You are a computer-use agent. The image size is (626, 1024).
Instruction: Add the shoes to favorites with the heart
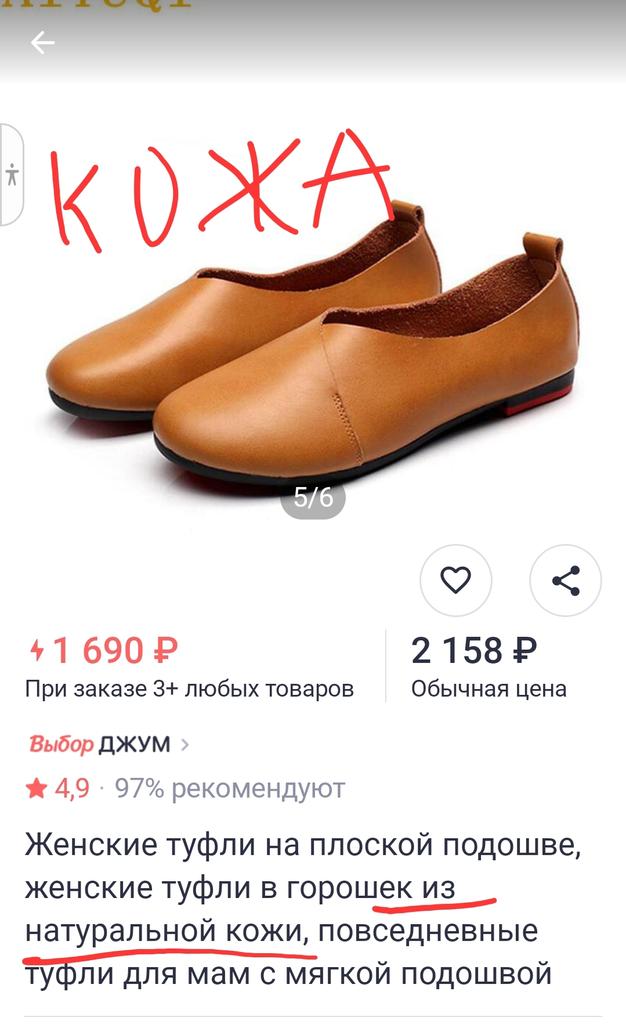tap(456, 580)
